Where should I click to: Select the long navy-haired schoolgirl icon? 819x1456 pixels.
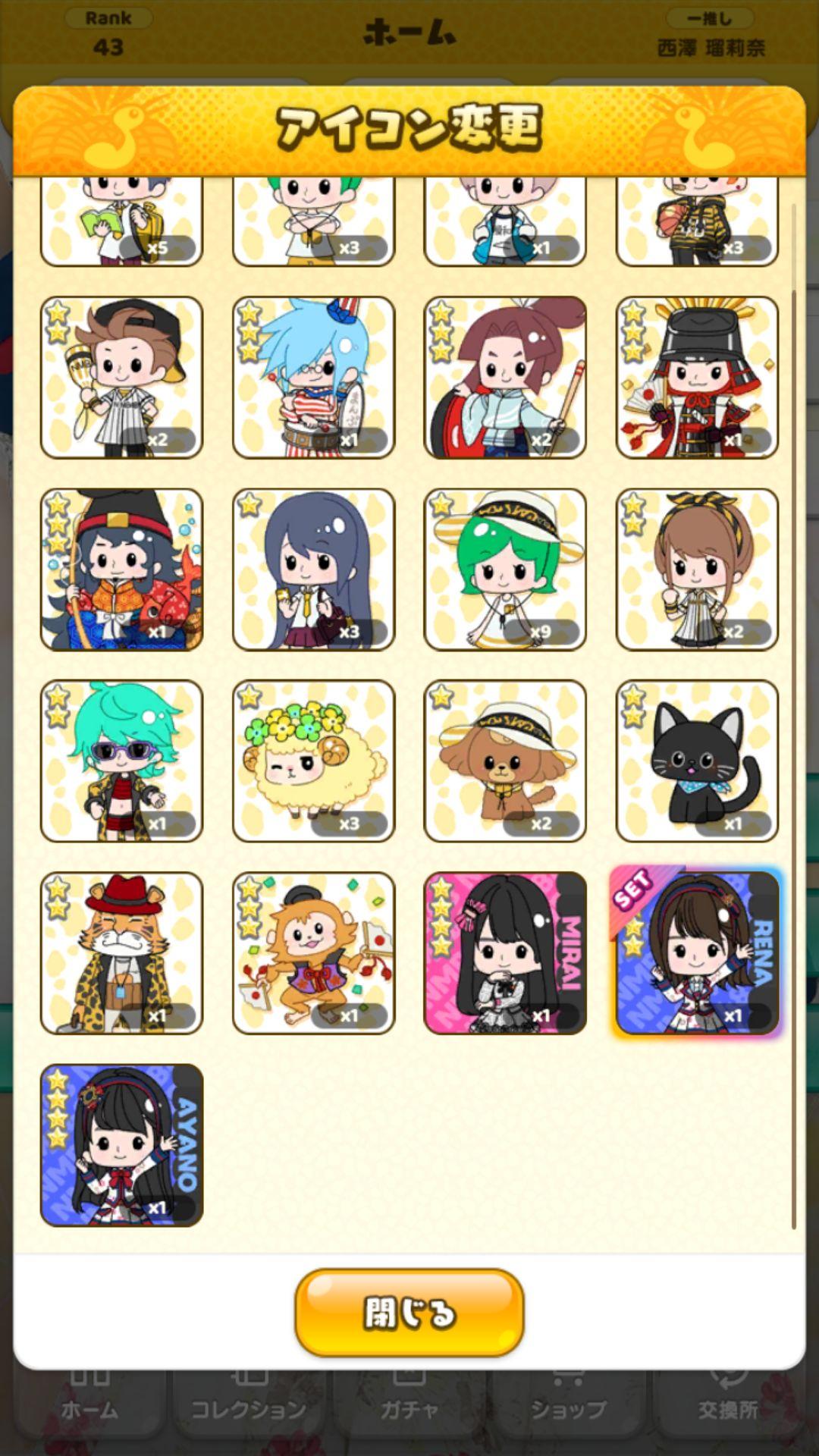pyautogui.click(x=313, y=569)
